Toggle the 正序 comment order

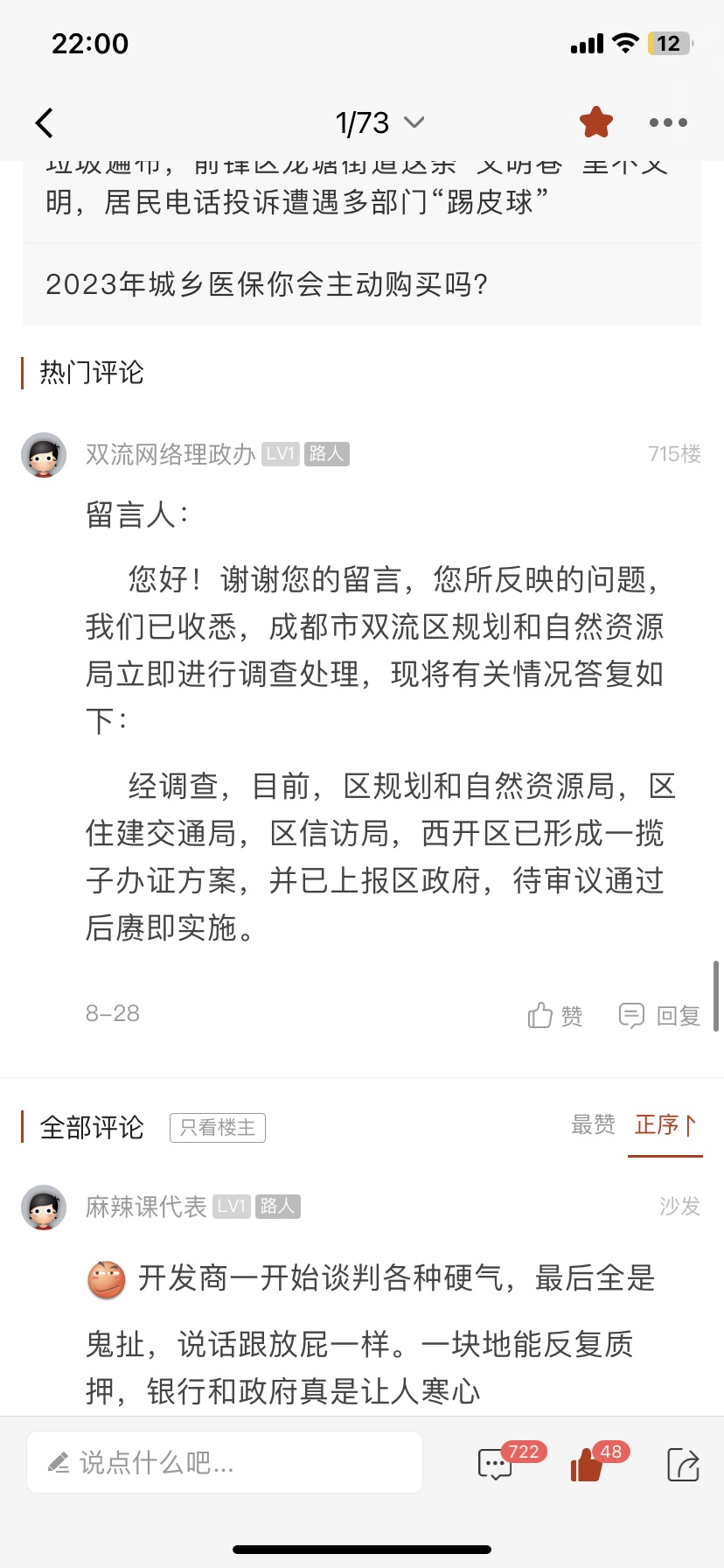tap(665, 1125)
